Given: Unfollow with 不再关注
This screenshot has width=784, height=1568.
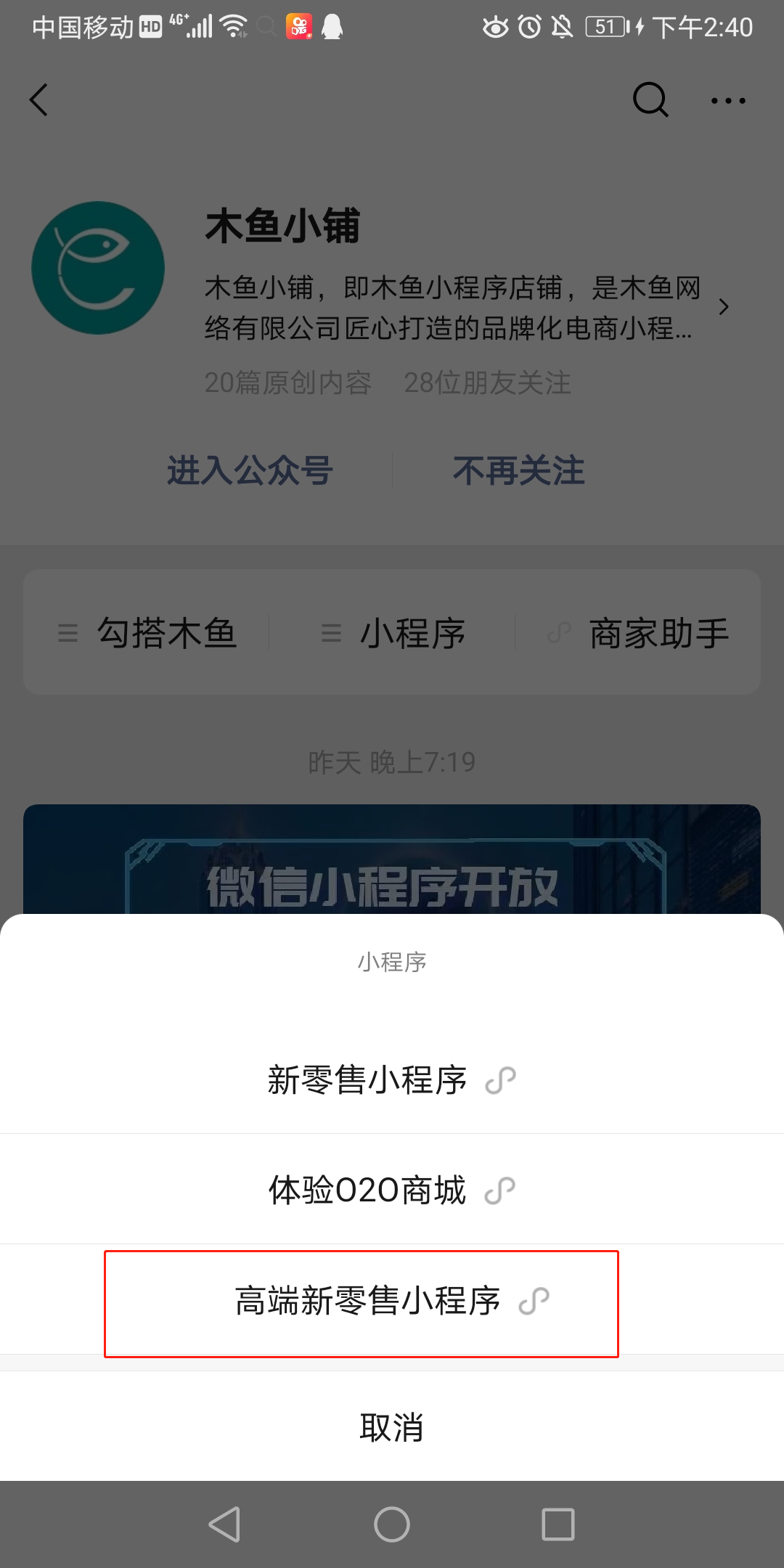Looking at the screenshot, I should coord(518,470).
